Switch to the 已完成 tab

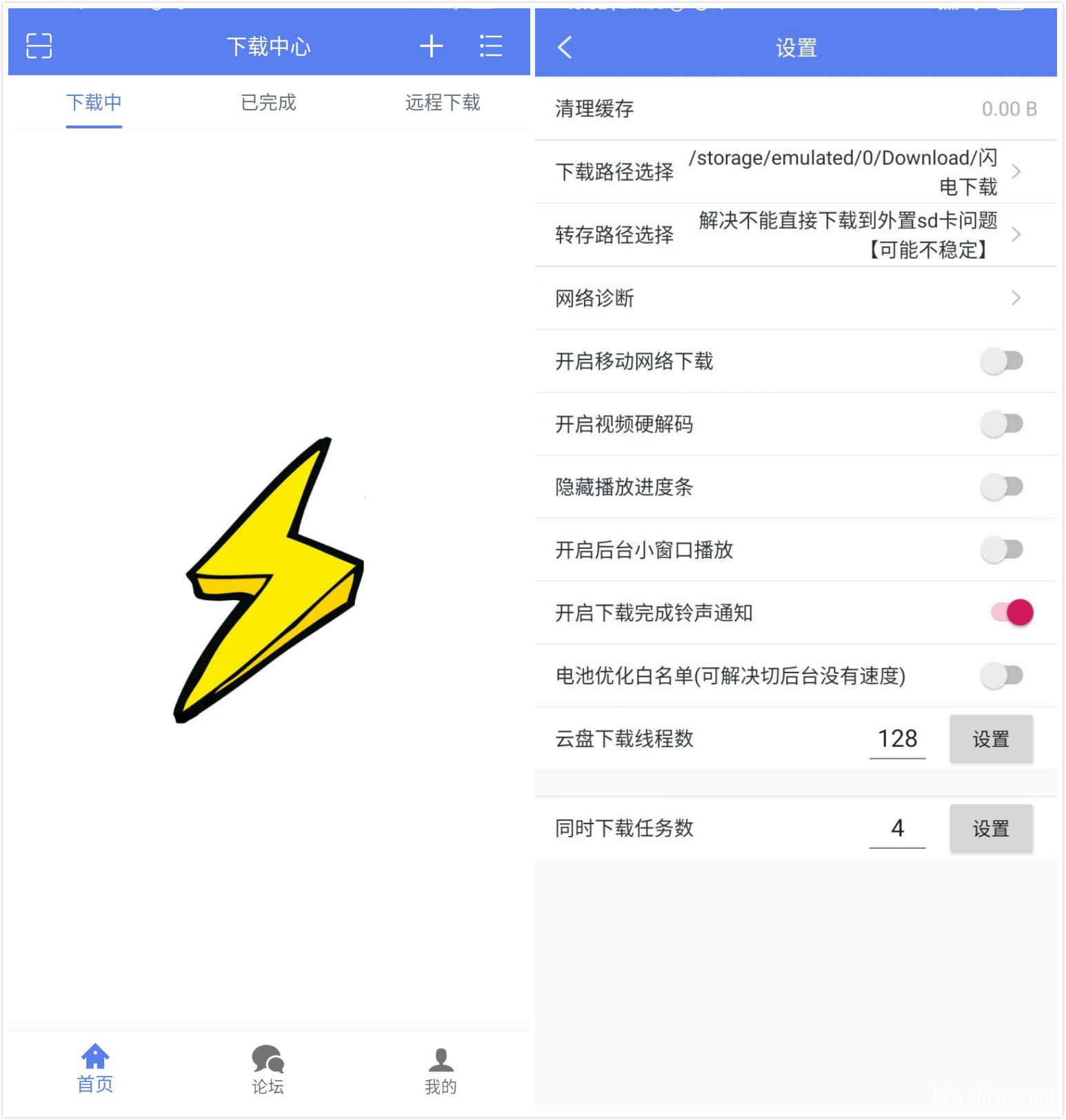(x=268, y=103)
